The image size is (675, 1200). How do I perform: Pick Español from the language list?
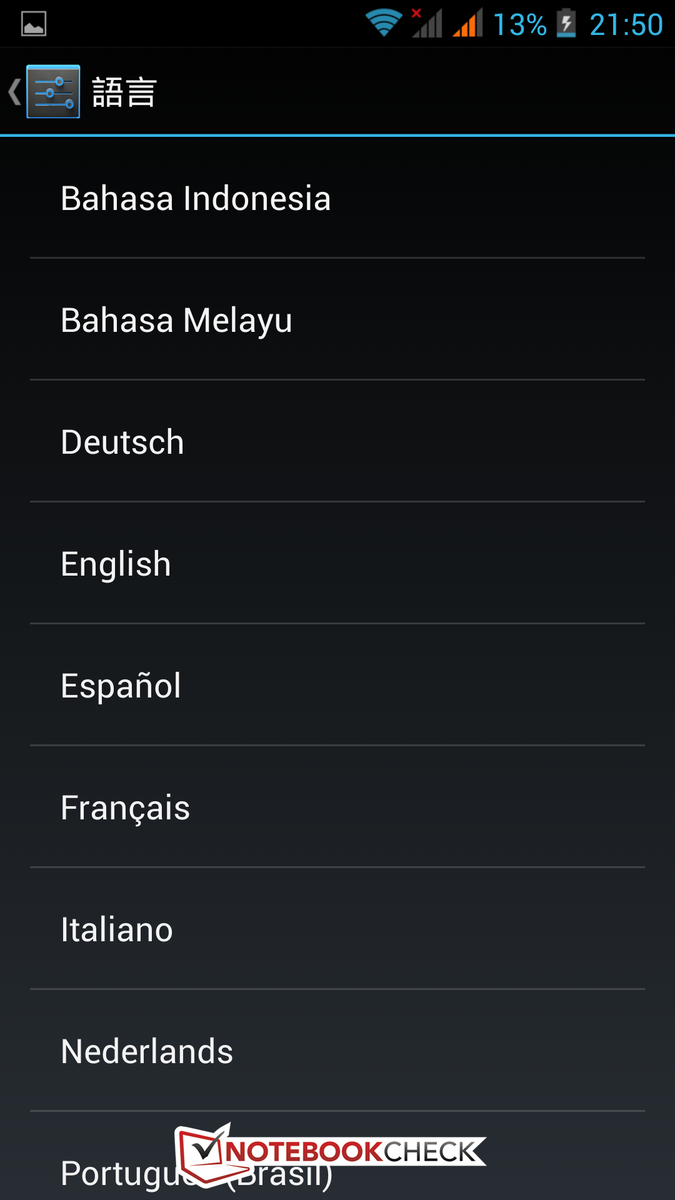(x=337, y=686)
